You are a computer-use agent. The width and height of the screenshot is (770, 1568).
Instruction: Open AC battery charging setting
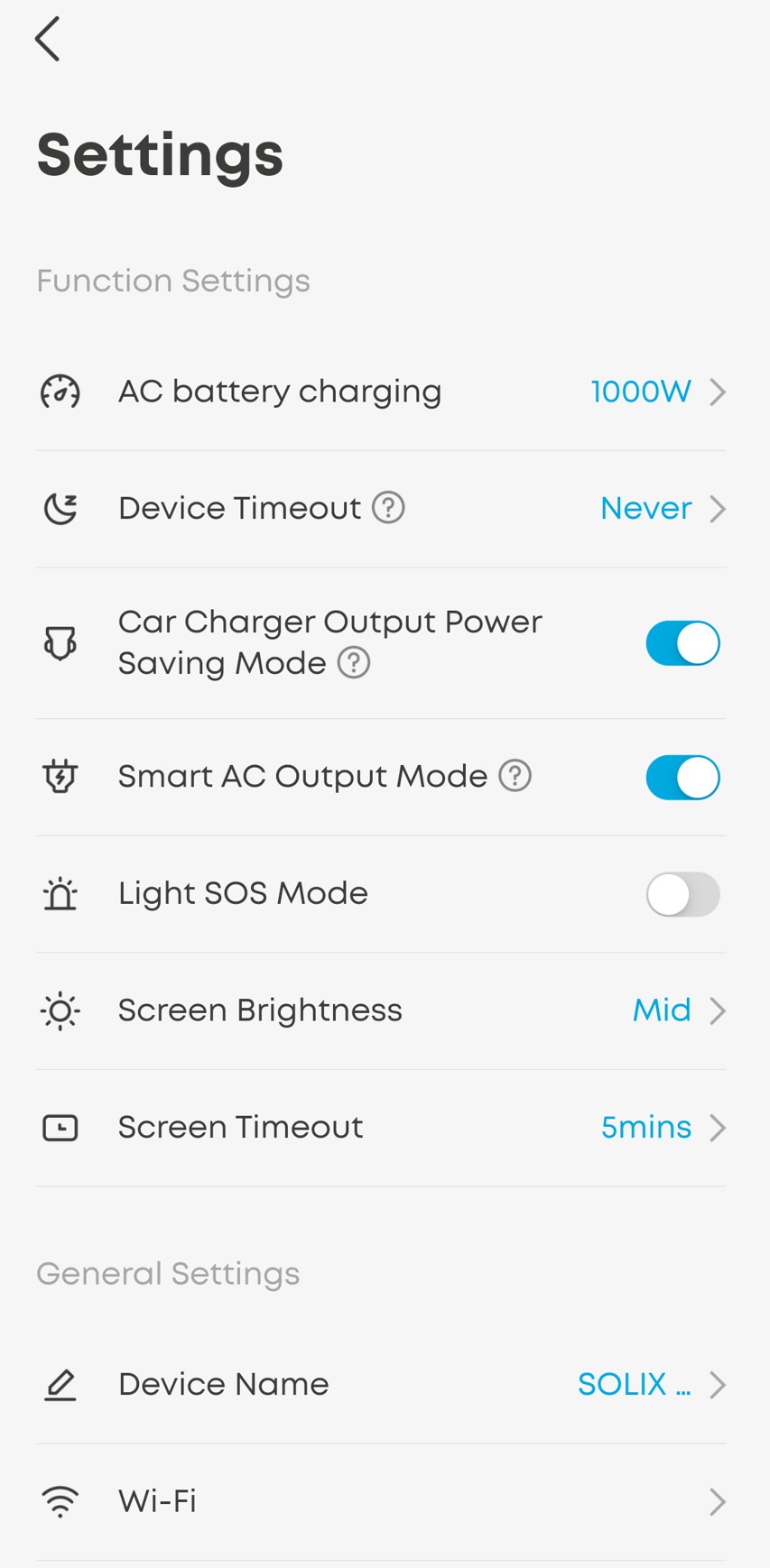point(380,392)
